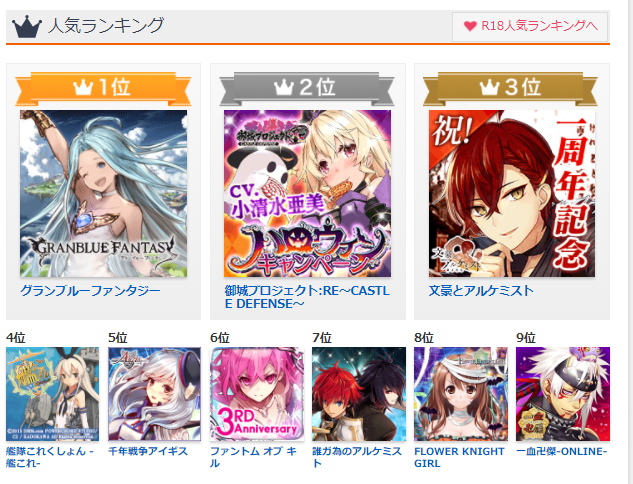
Task: Open the rank 3 game 文豪とアルケミスト
Action: (511, 194)
